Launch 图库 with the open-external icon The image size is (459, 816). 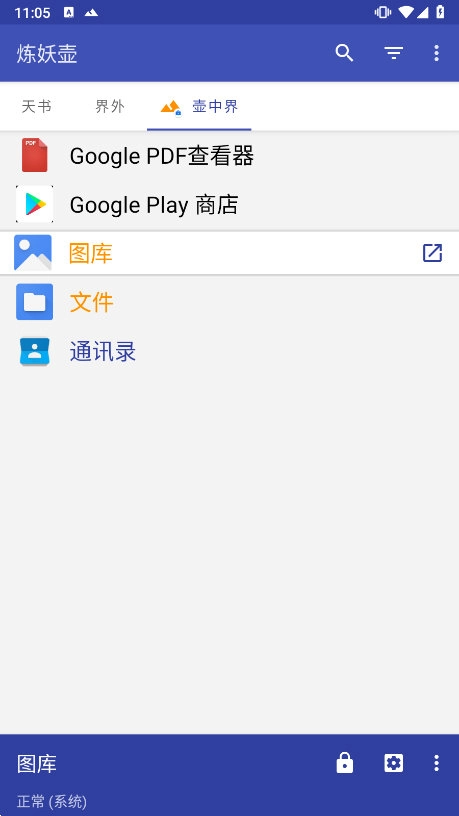[432, 253]
